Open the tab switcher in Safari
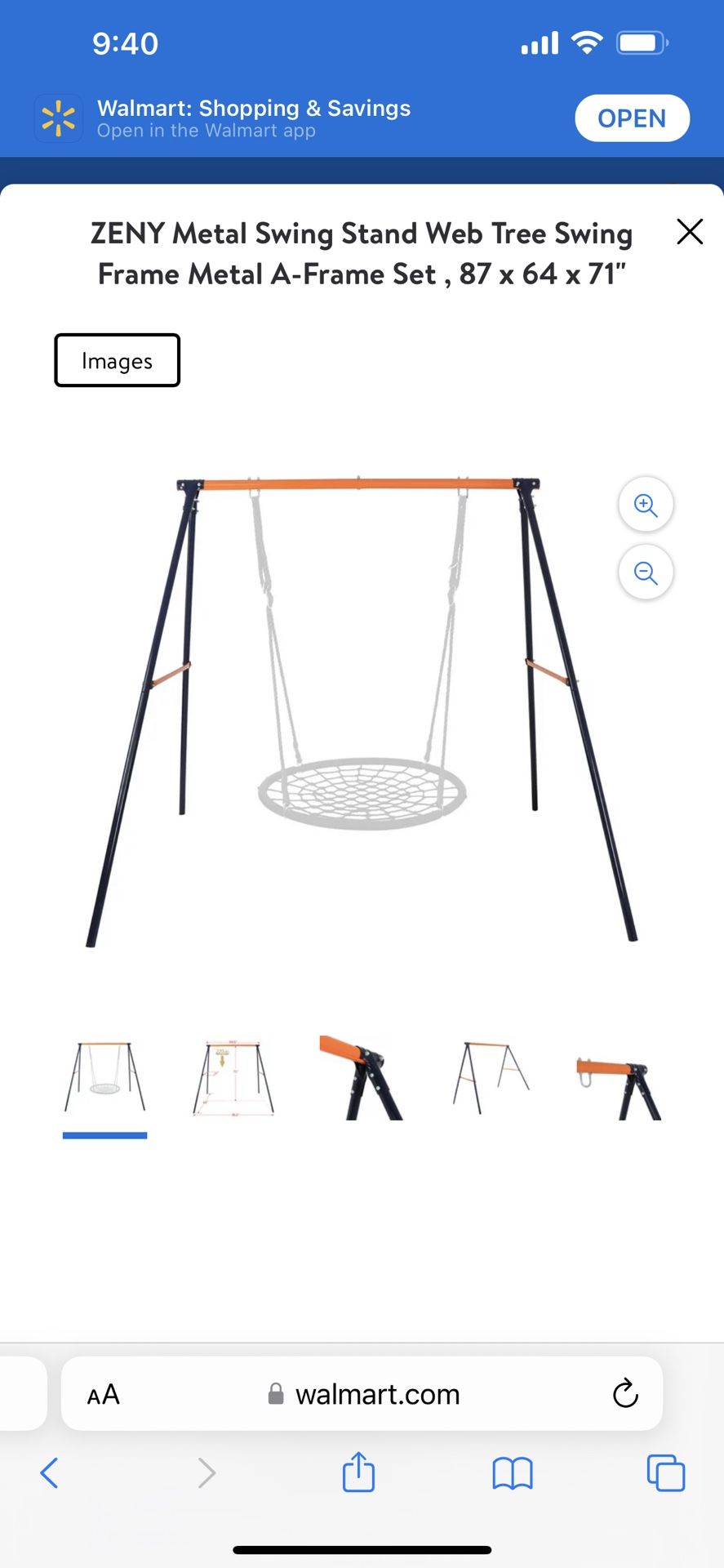Screen dimensions: 724x1568 coord(665,1473)
